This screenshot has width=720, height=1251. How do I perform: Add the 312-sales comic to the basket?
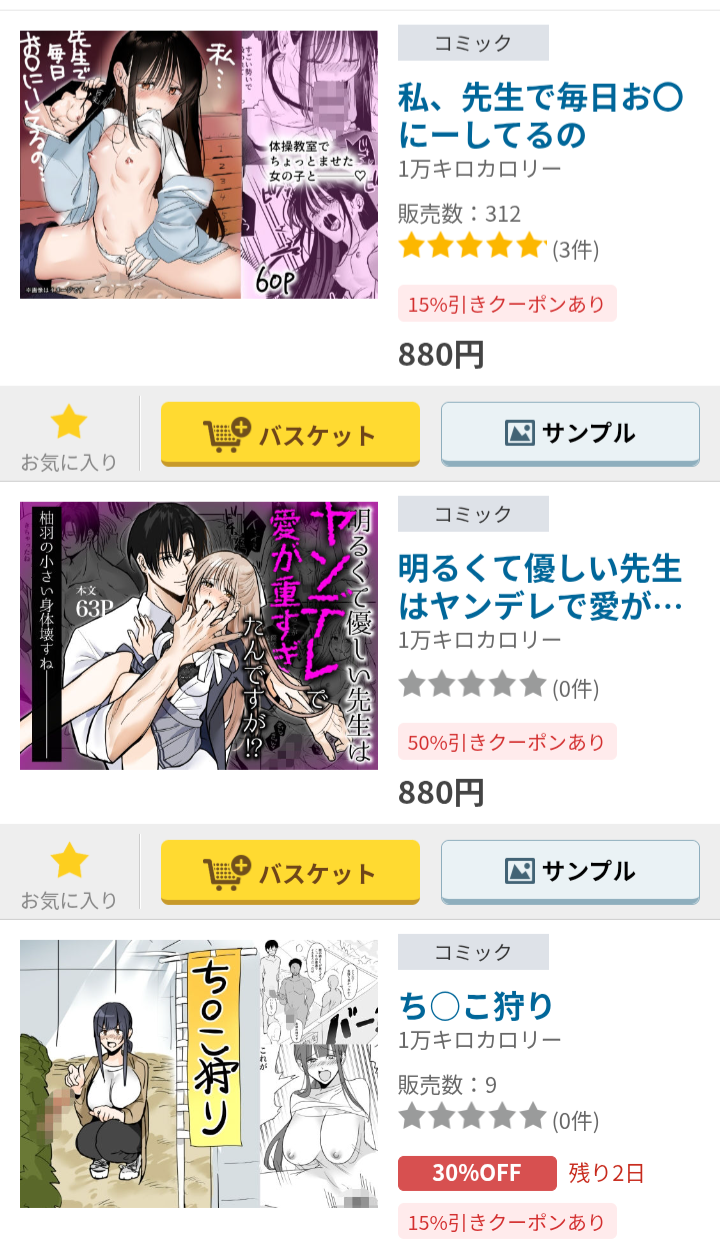pyautogui.click(x=290, y=434)
